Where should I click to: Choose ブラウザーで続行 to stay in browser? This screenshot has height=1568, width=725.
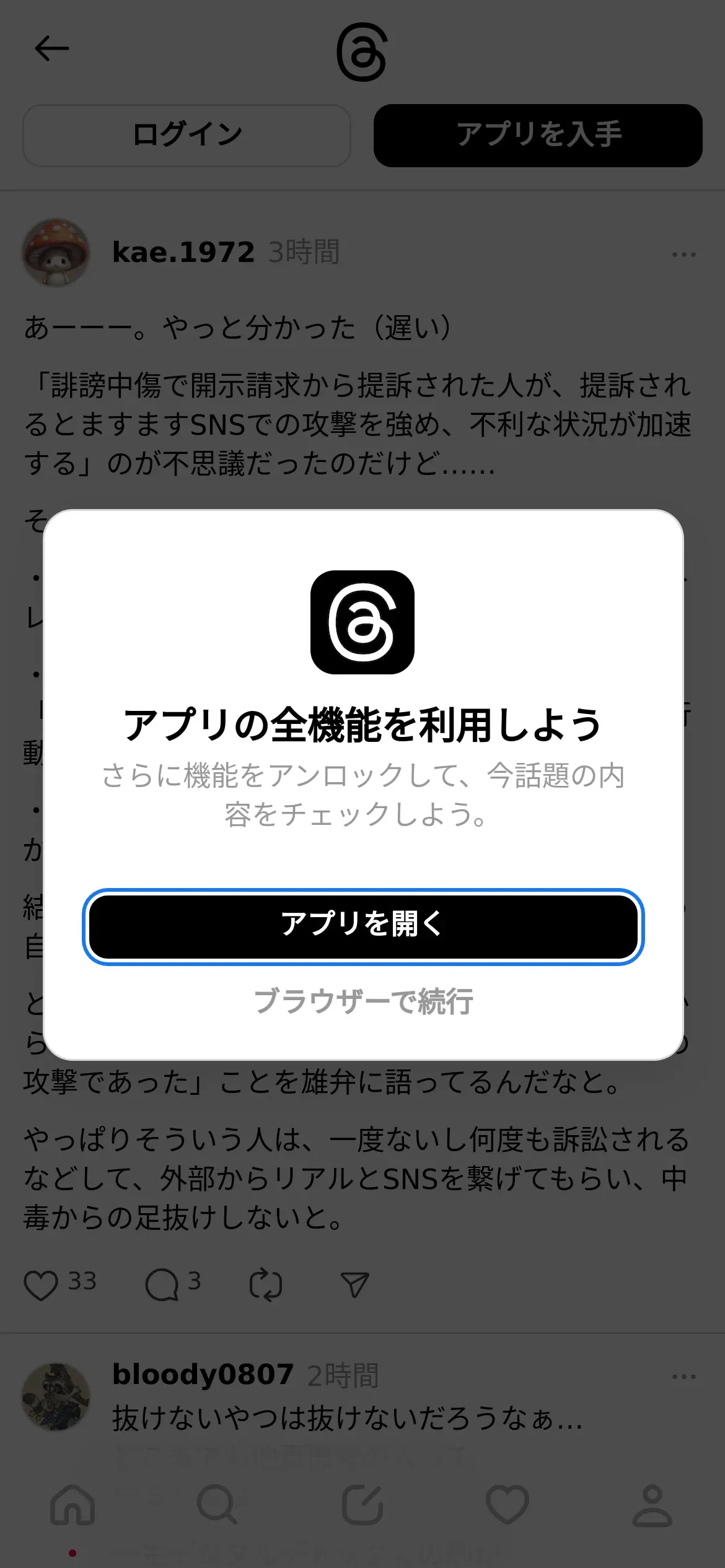point(364,1001)
